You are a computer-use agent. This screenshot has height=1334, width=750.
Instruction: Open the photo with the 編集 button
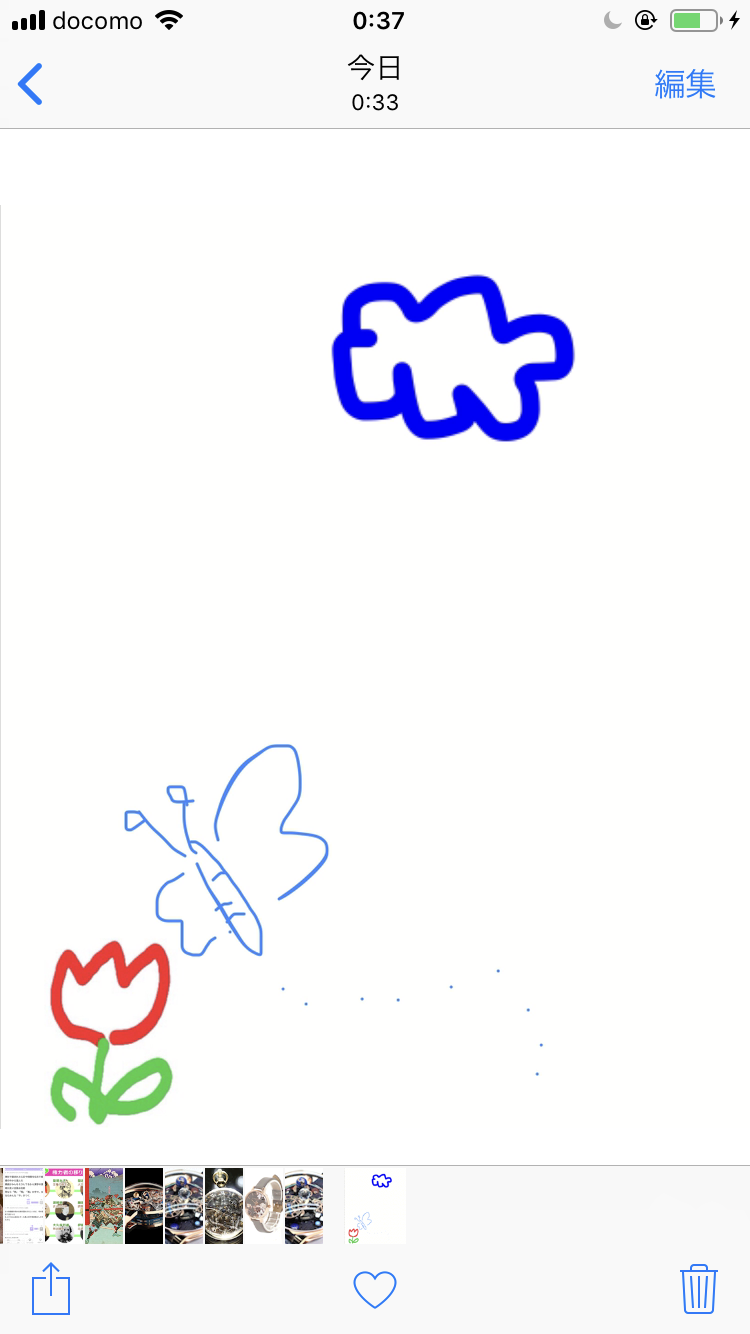(x=685, y=84)
